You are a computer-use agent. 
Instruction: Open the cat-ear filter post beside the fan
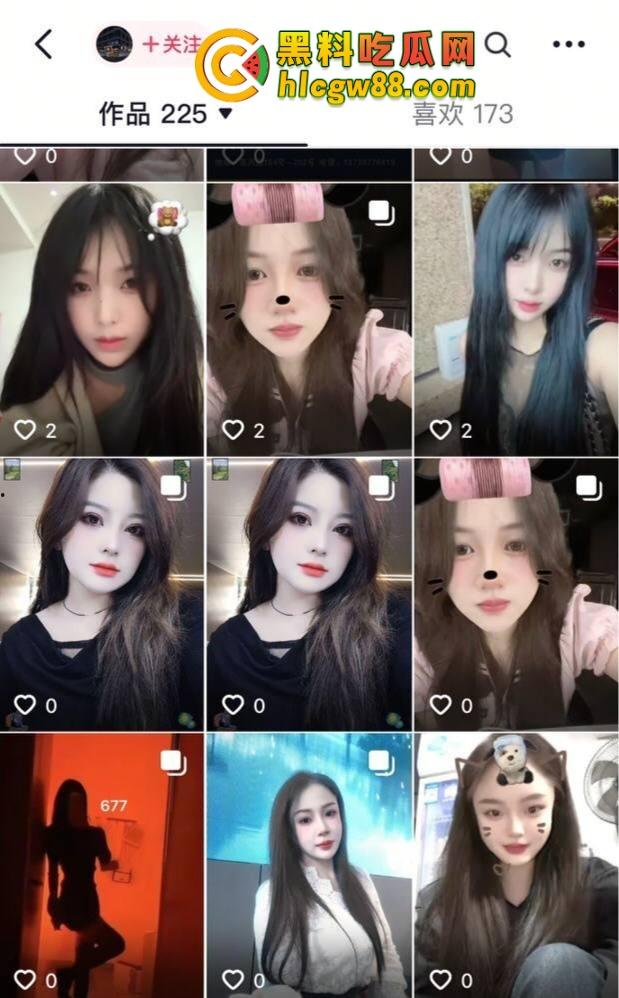[x=516, y=865]
